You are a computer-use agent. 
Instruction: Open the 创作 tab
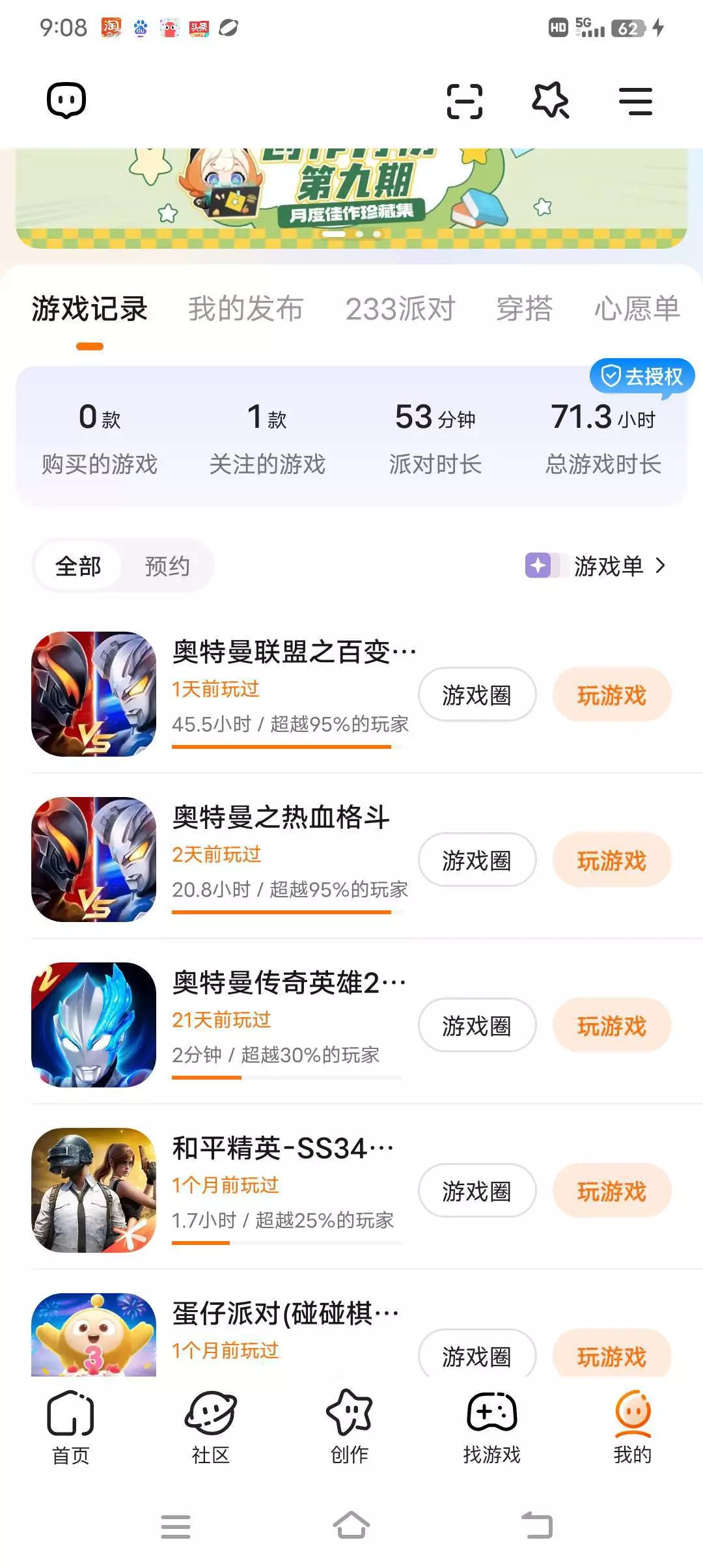[350, 1427]
